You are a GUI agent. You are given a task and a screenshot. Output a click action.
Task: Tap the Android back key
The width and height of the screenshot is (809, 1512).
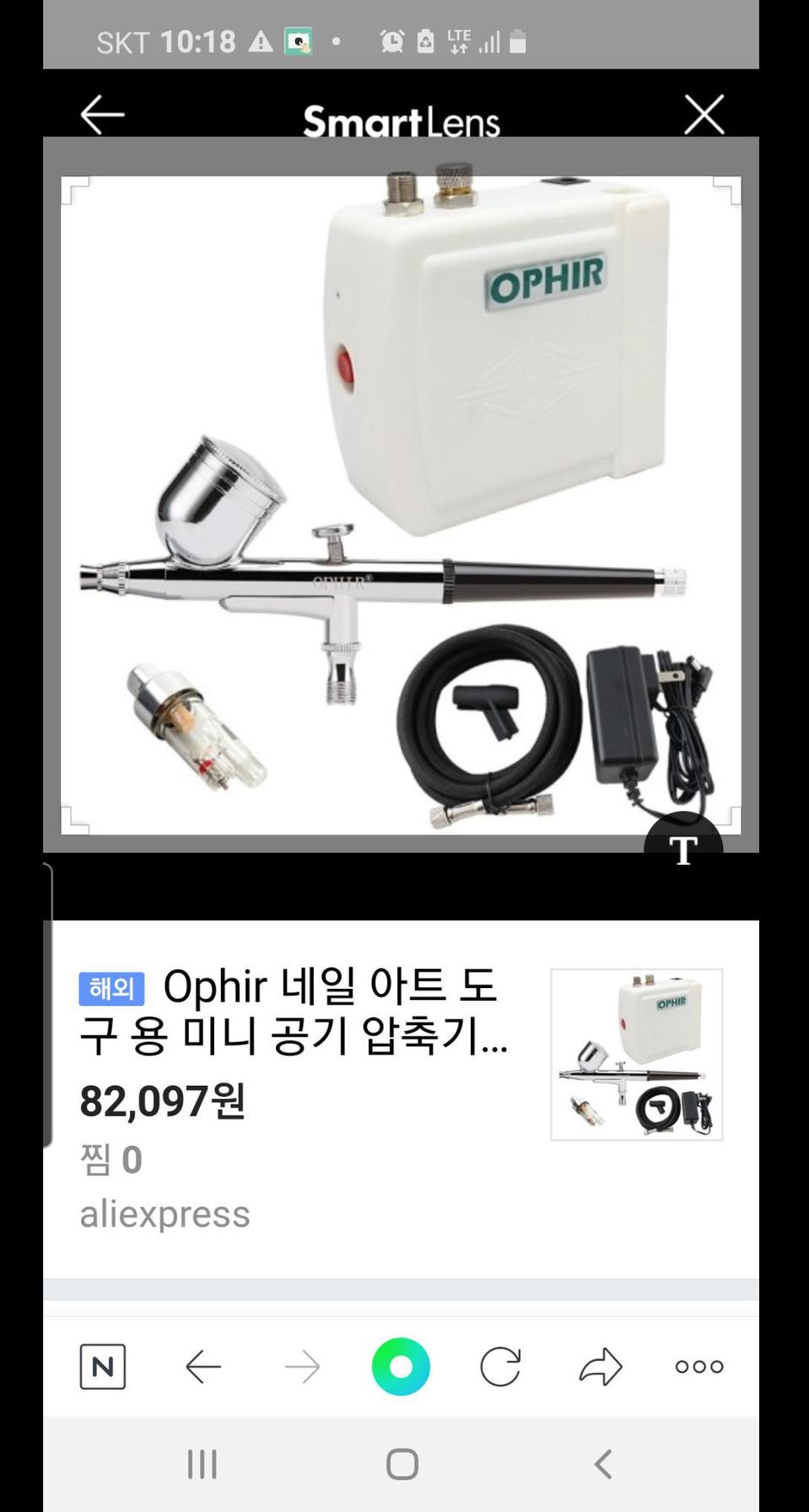602,1466
